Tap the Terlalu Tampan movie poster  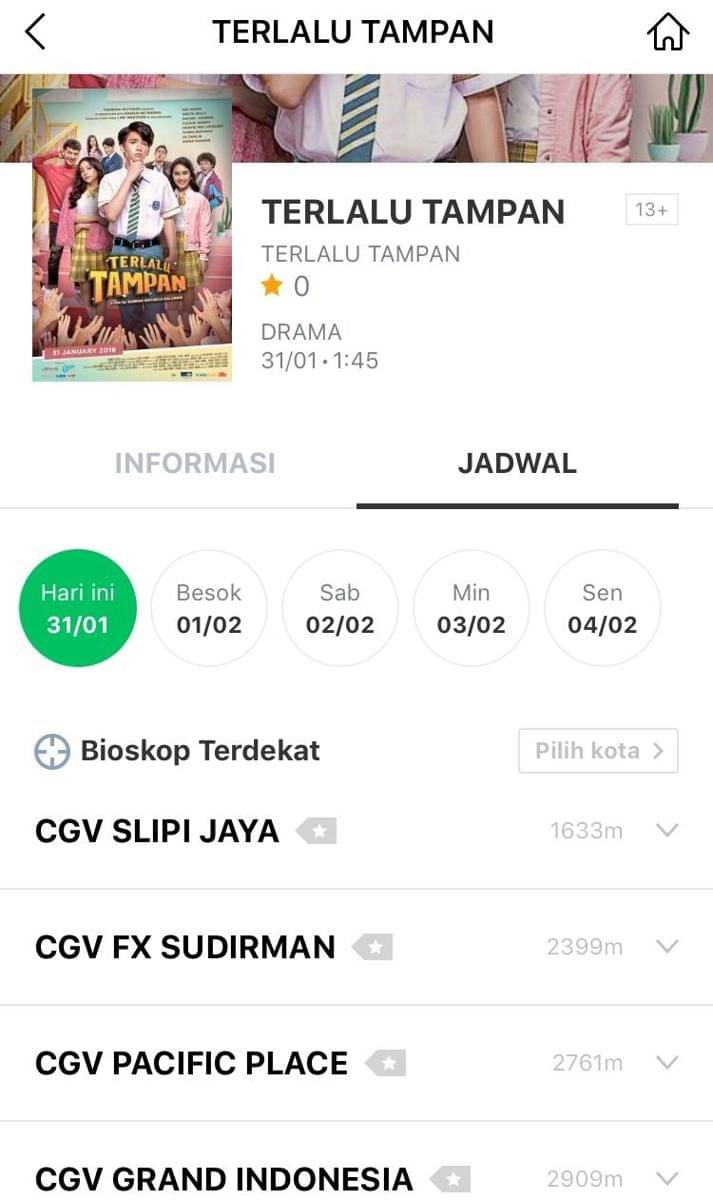132,235
